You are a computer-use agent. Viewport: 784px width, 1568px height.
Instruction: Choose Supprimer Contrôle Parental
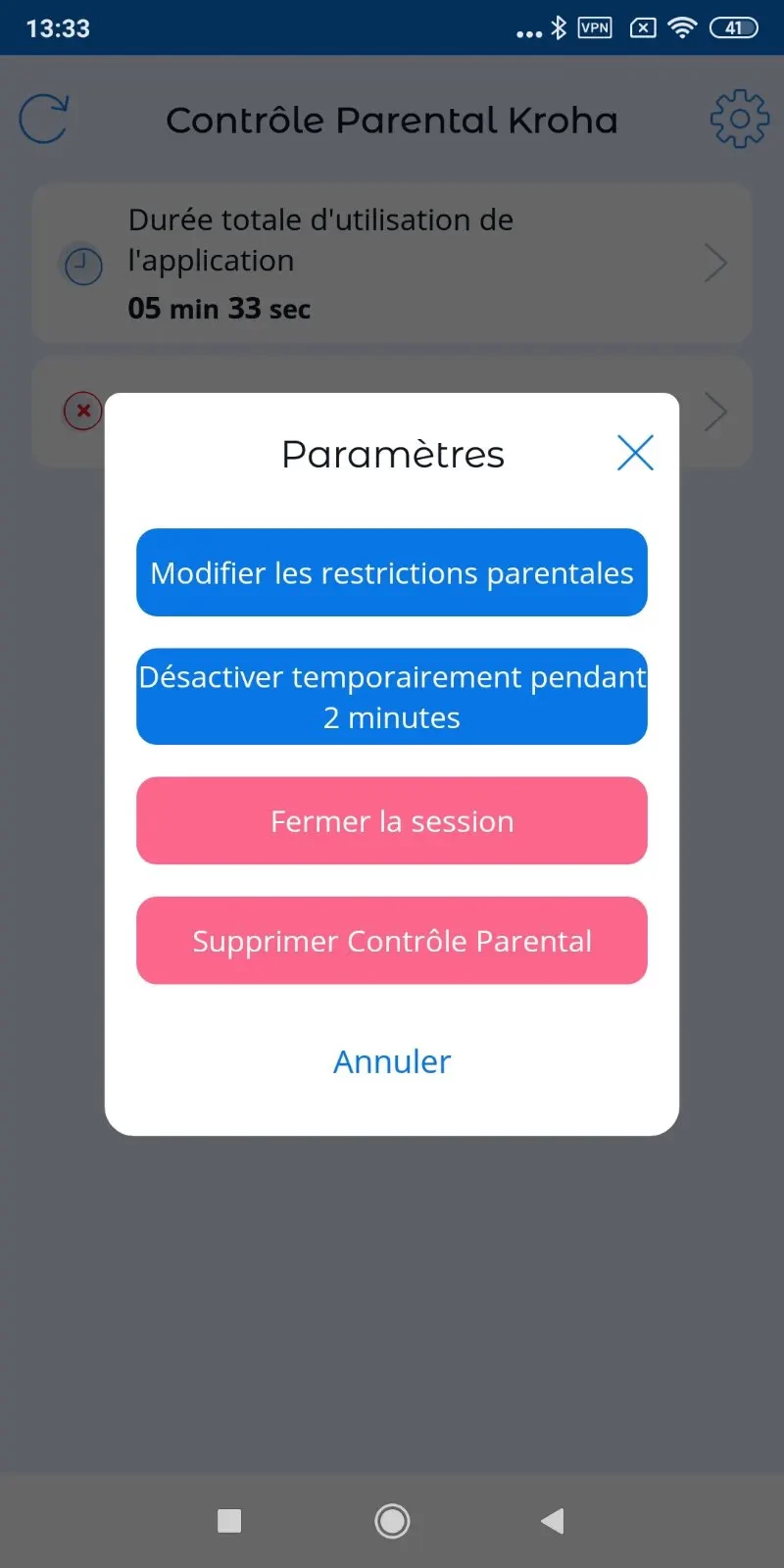(x=392, y=941)
